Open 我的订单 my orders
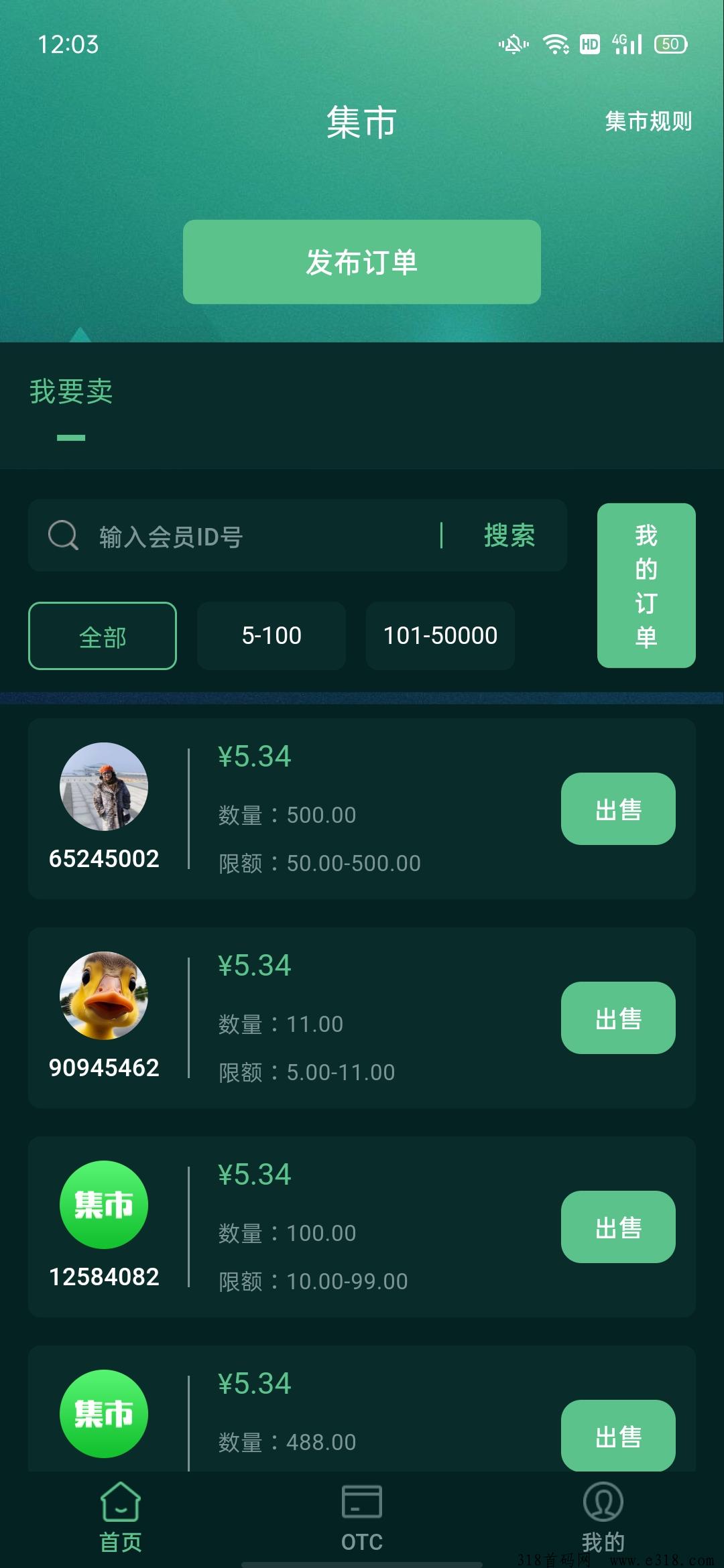 point(646,585)
